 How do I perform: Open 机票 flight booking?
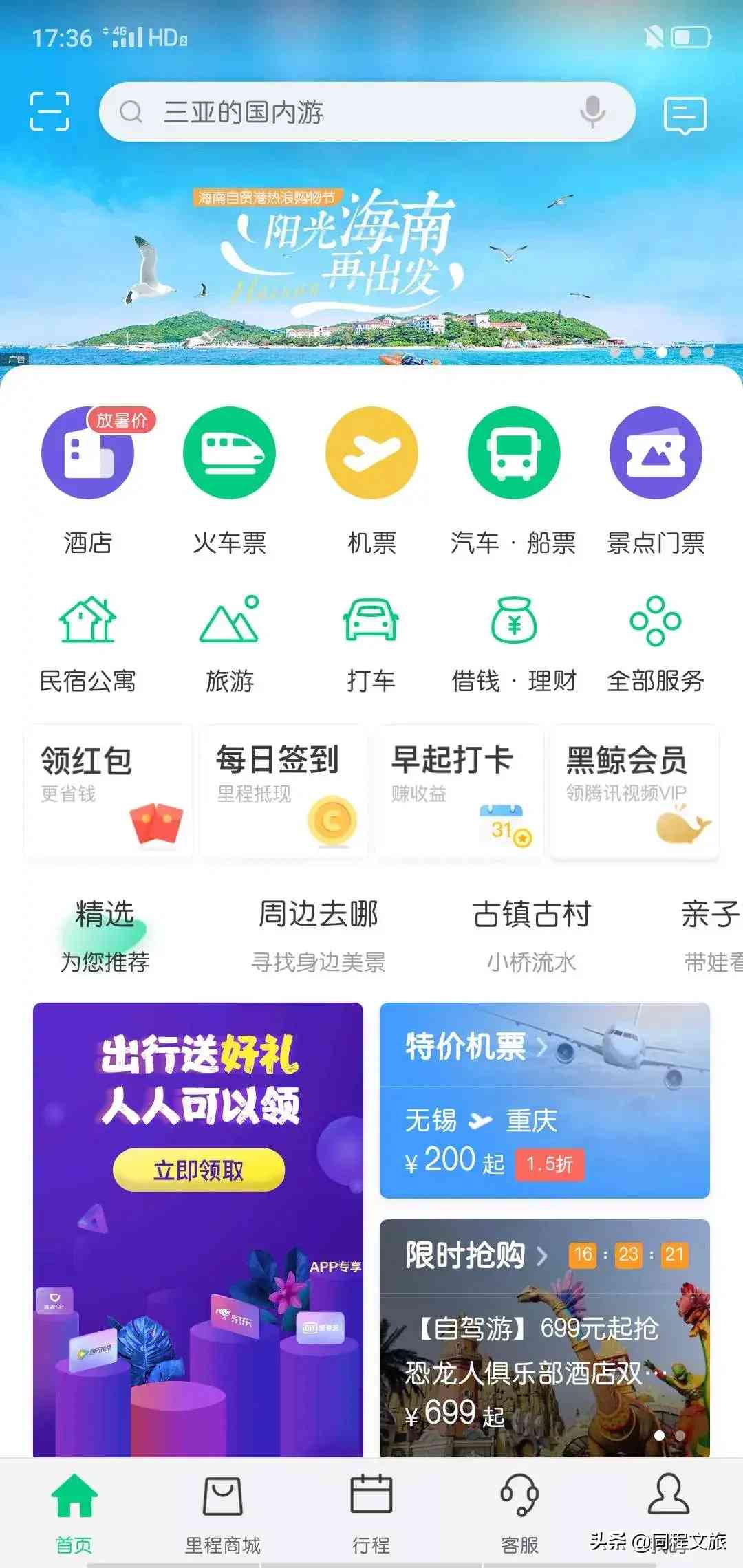[x=370, y=454]
